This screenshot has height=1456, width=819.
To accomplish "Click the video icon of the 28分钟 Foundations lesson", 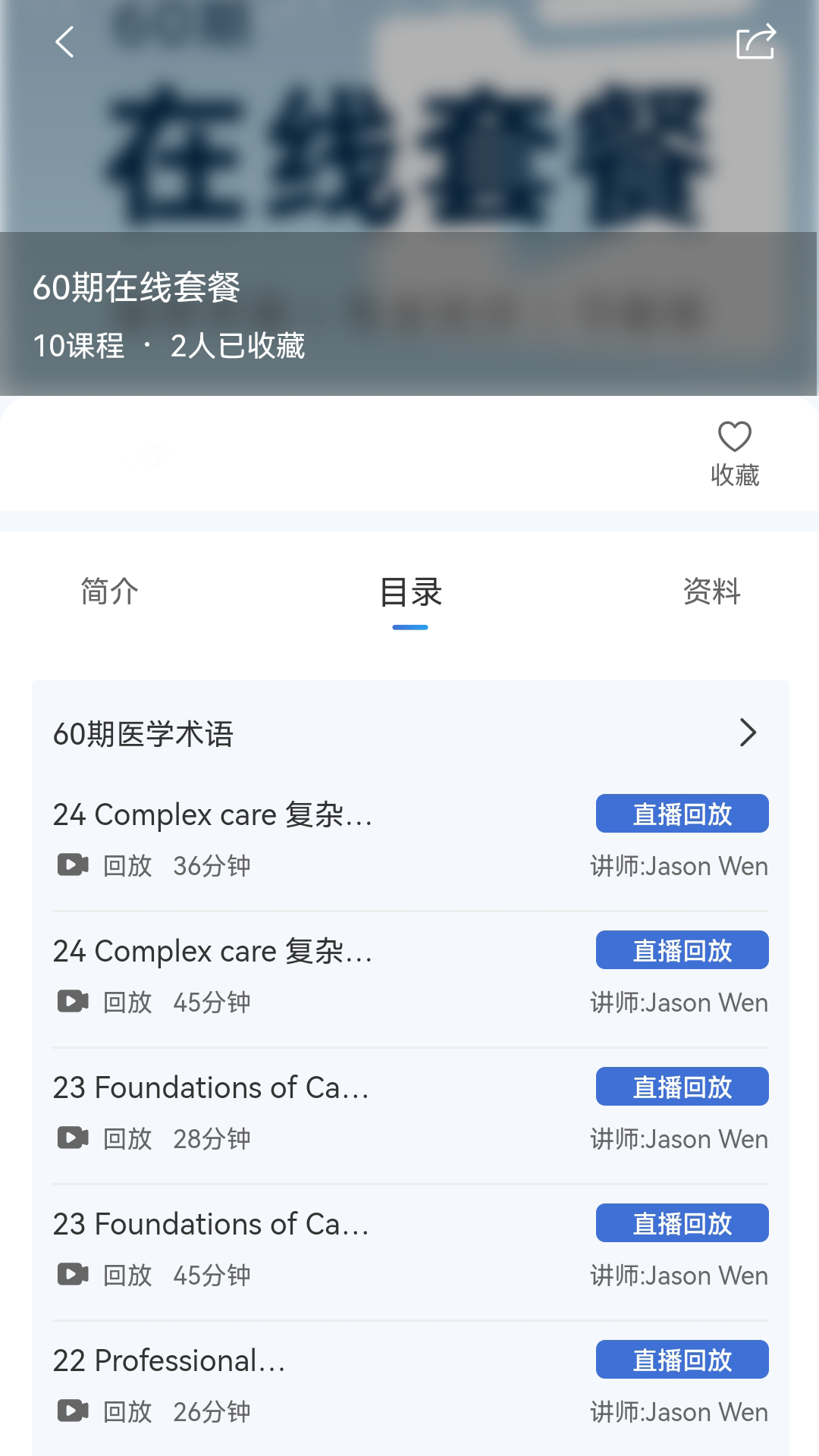I will pos(72,1137).
